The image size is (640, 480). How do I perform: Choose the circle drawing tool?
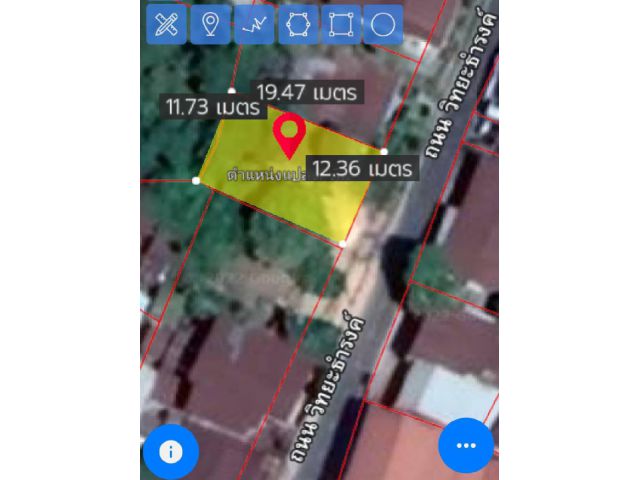coord(383,24)
